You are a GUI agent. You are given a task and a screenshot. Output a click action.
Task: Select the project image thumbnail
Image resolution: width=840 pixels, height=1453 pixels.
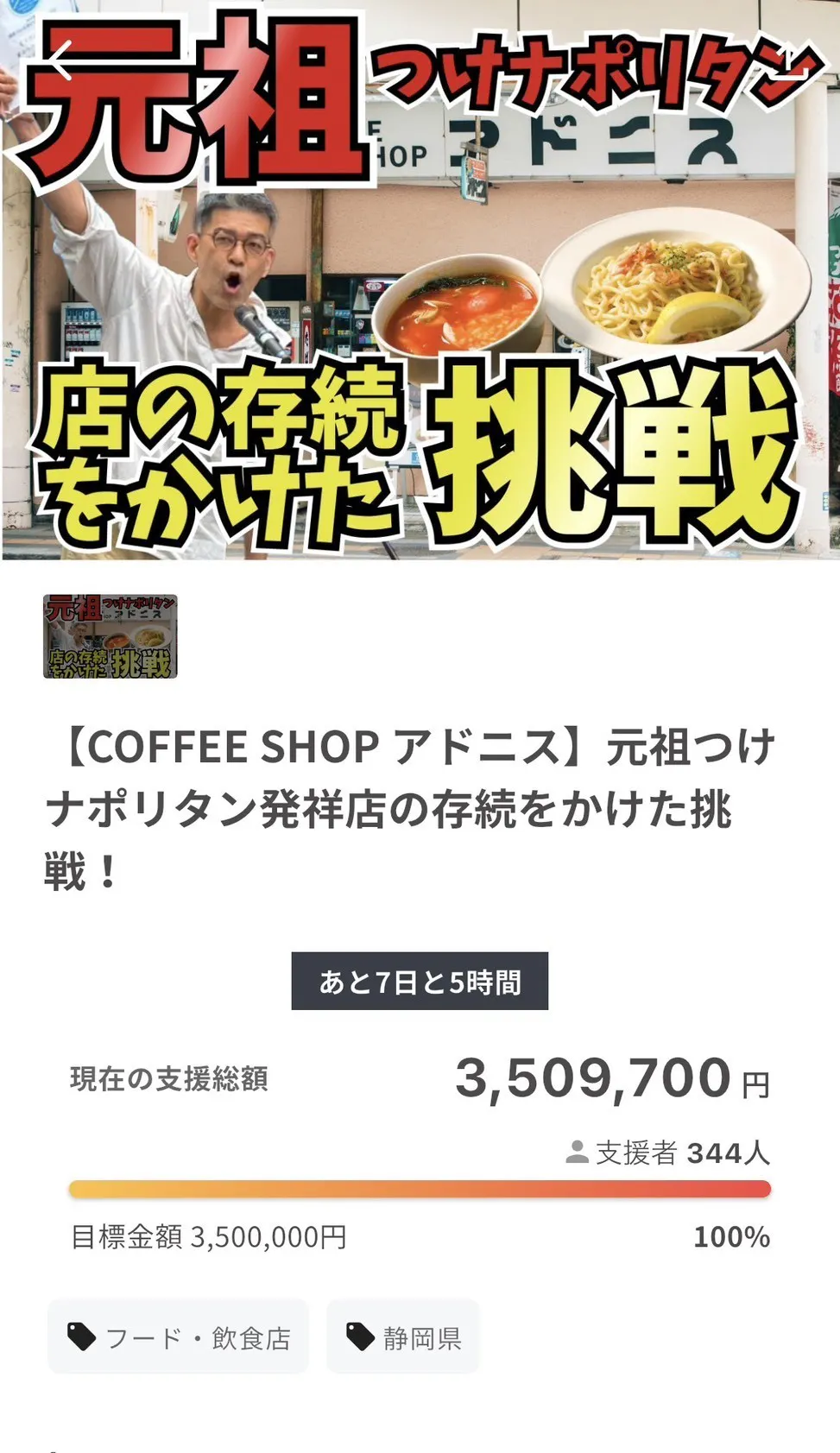point(111,636)
